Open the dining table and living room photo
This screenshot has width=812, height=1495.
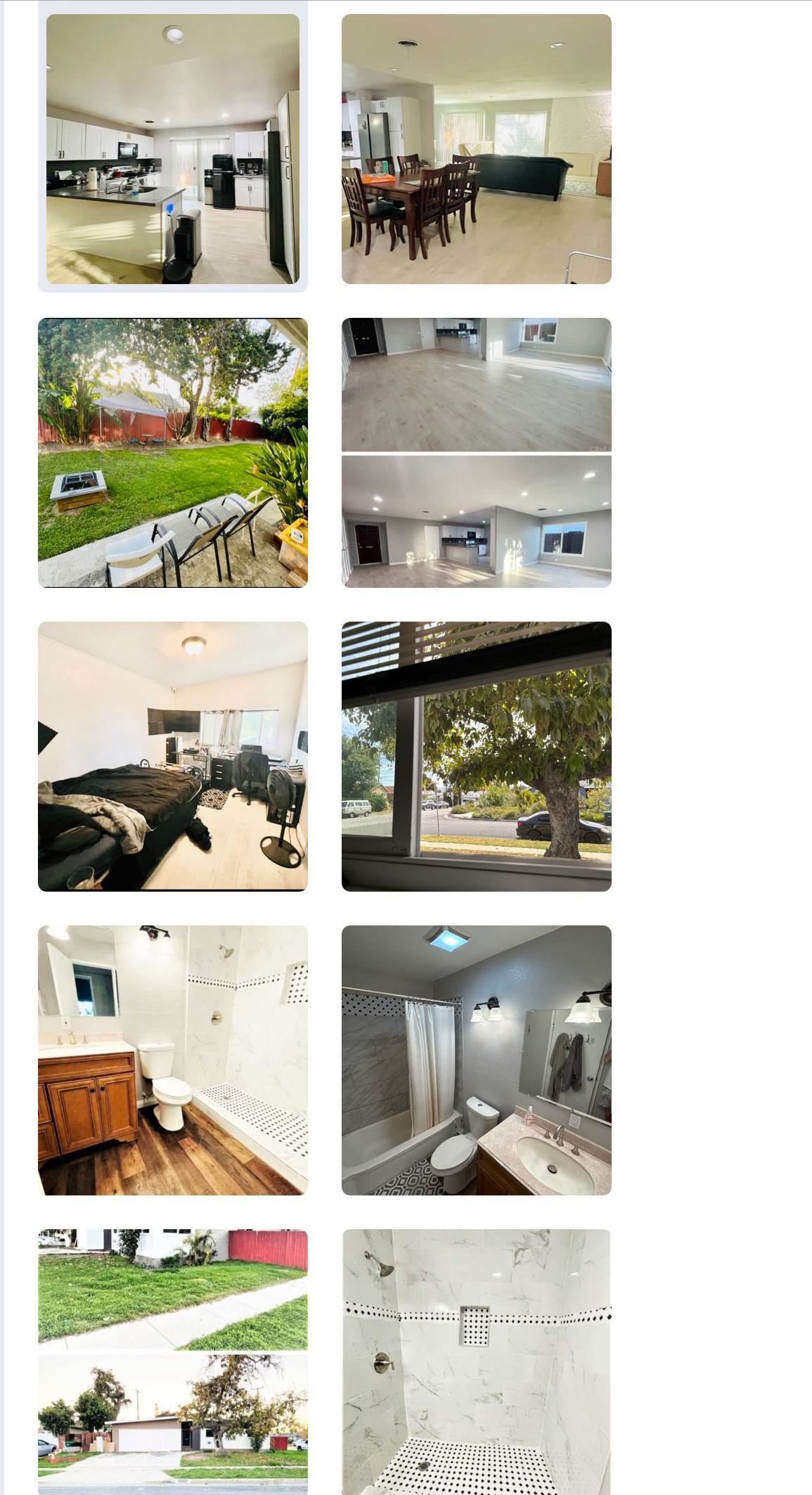coord(477,149)
